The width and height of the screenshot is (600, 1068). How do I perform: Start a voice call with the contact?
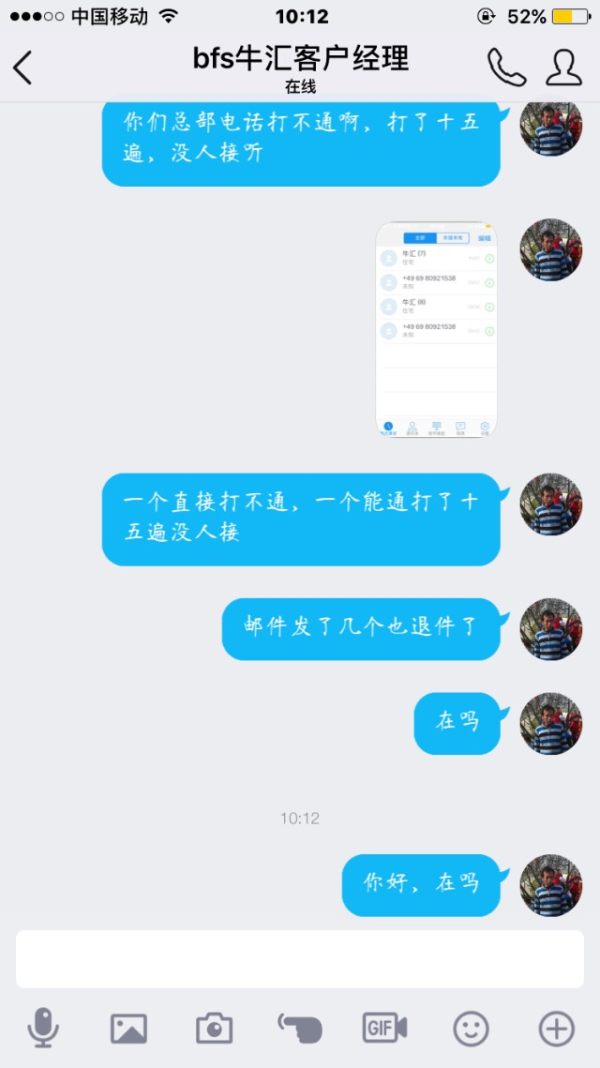[x=506, y=67]
